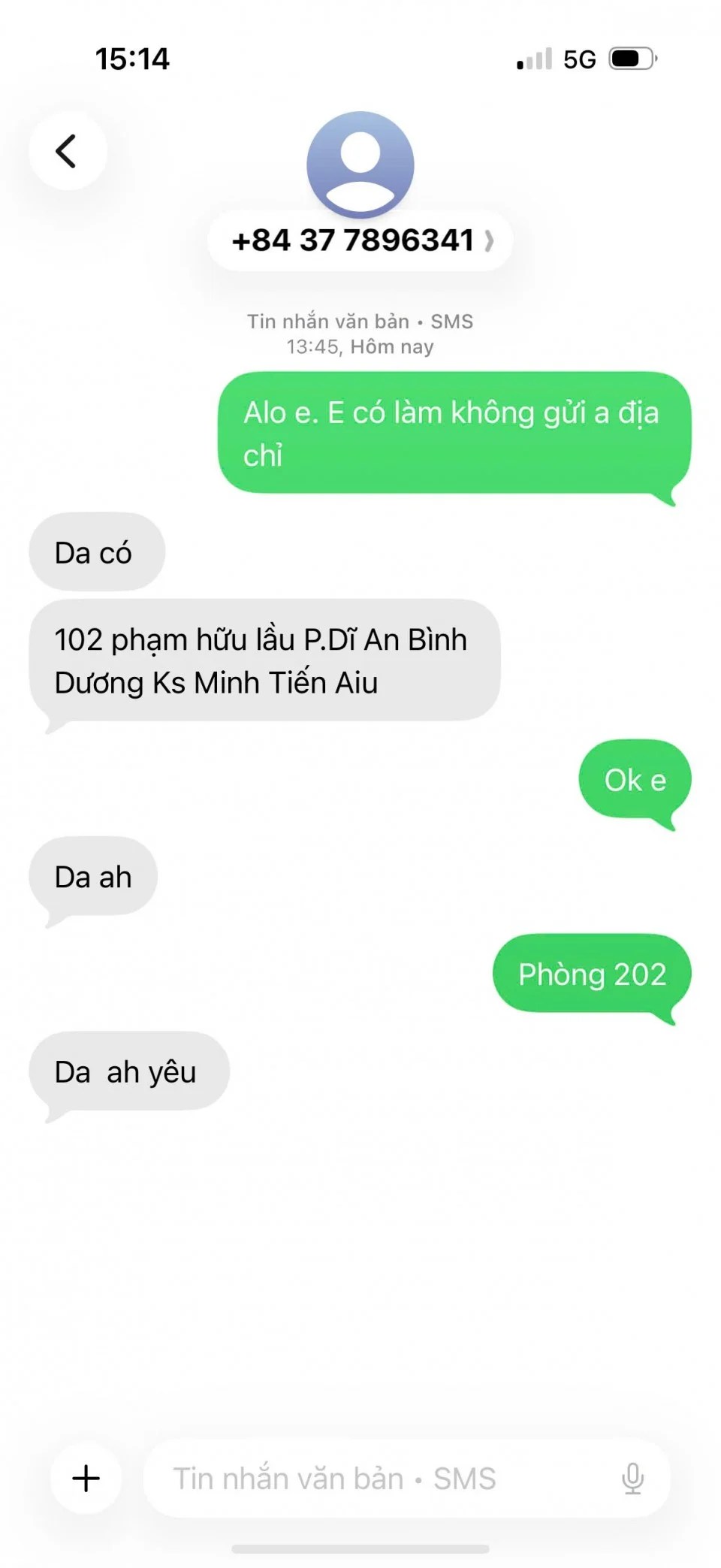Open the plus attachments menu
The width and height of the screenshot is (721, 1568).
86,1478
